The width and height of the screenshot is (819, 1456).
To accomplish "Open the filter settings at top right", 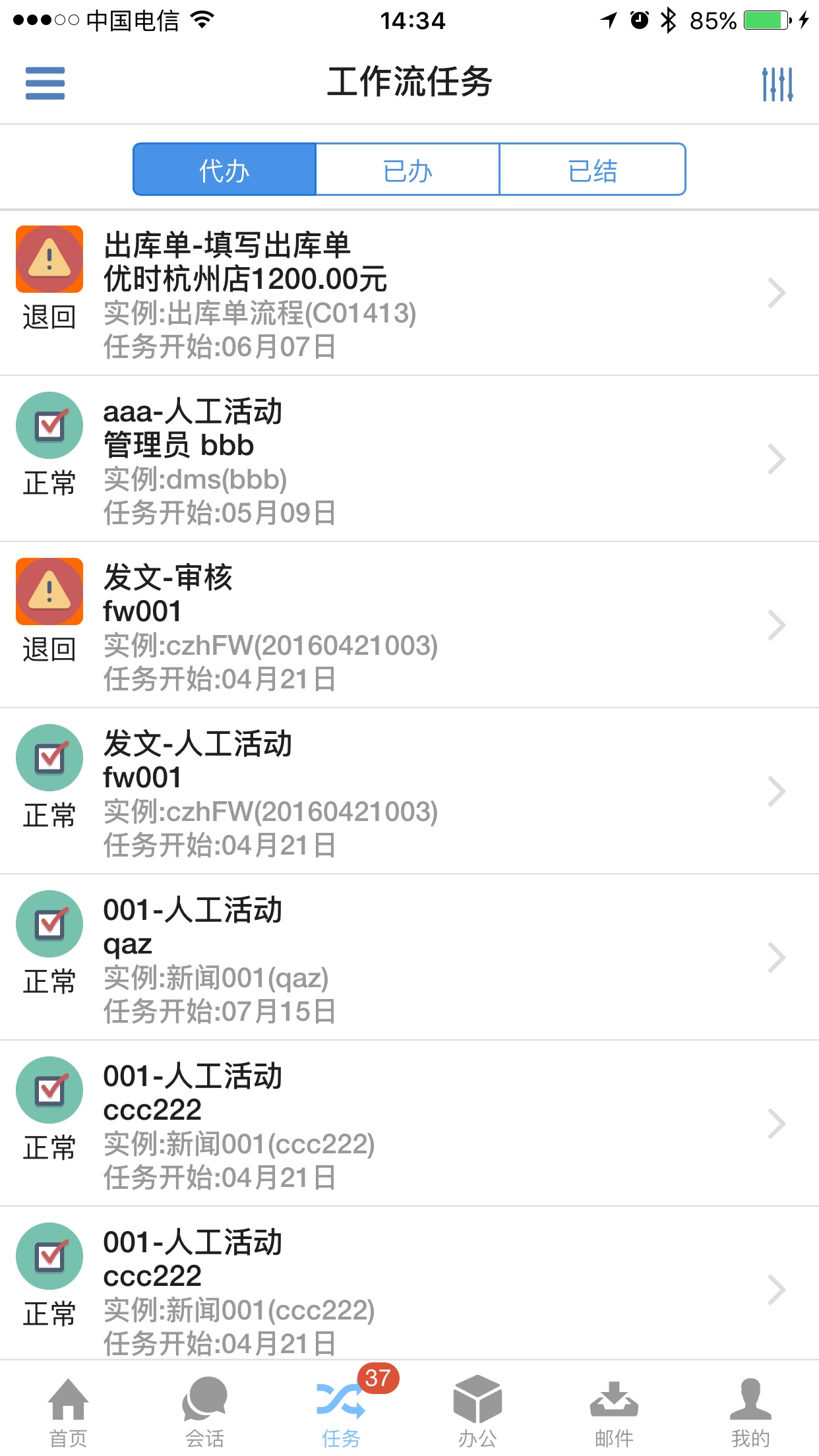I will [x=778, y=84].
